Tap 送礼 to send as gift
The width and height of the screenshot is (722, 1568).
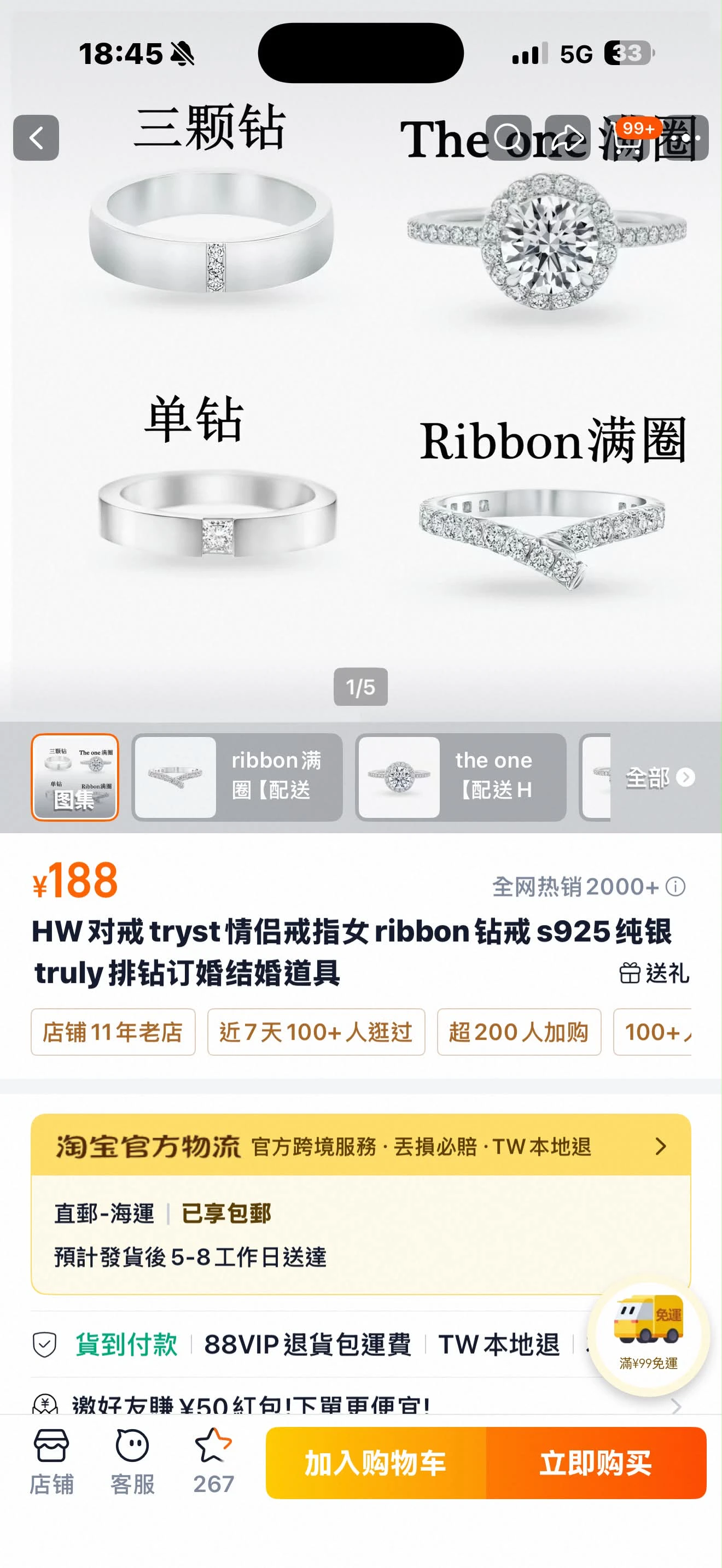click(x=654, y=973)
